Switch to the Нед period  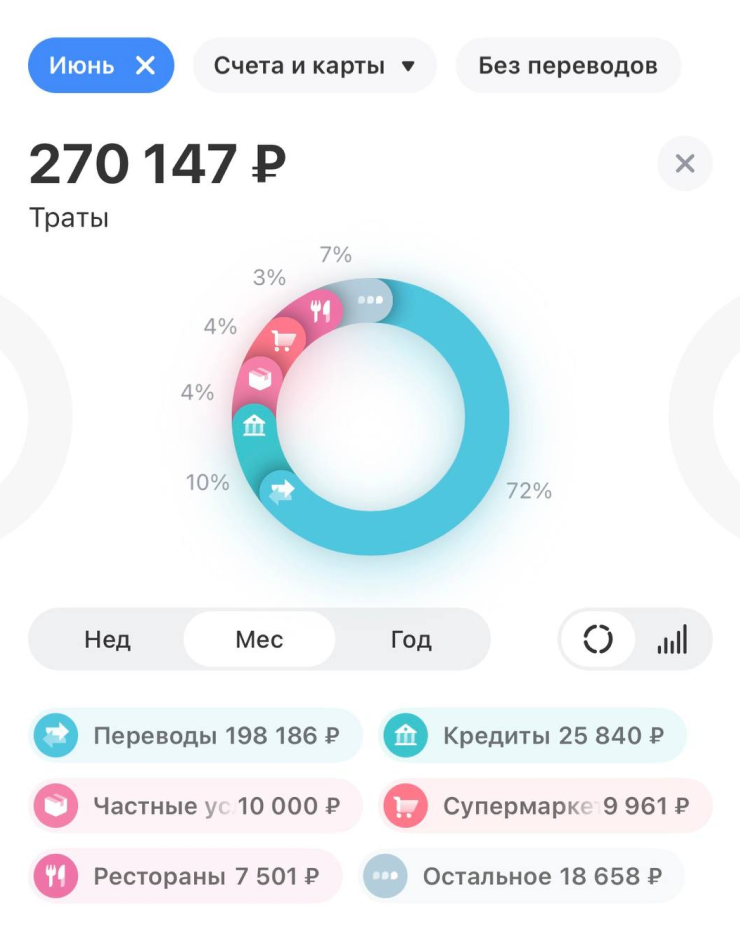pos(107,640)
